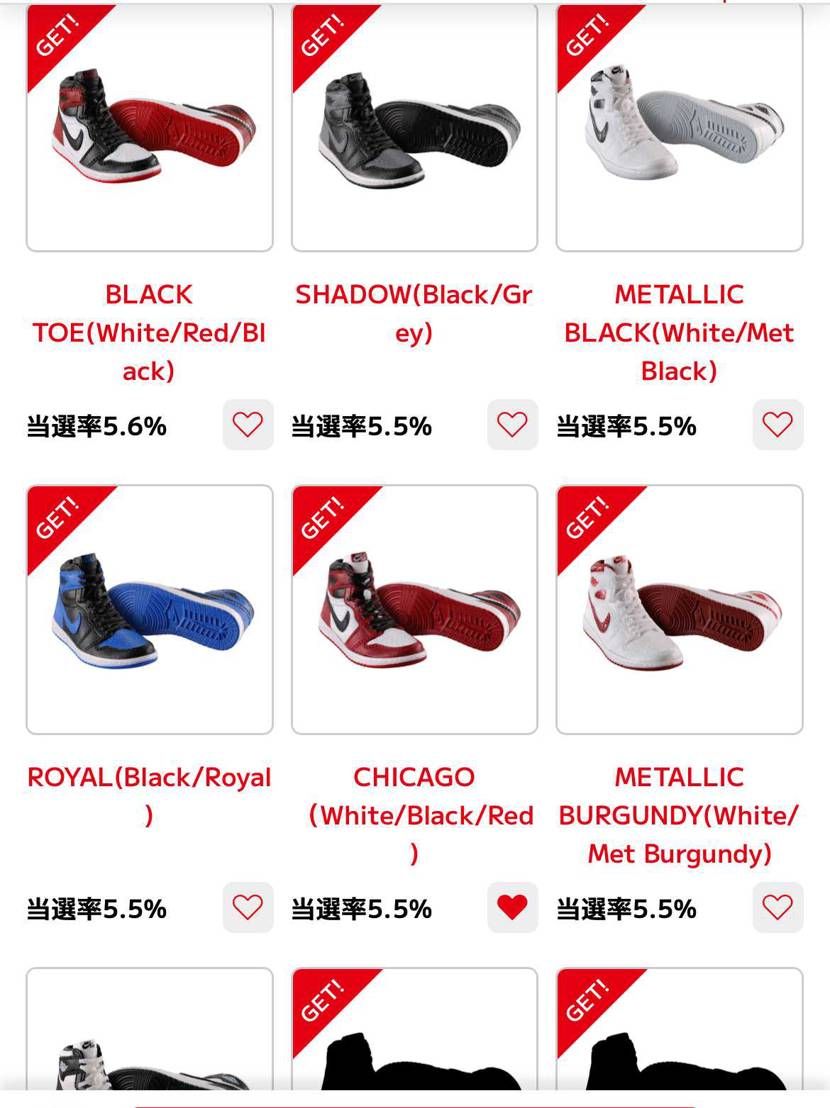Image resolution: width=830 pixels, height=1108 pixels.
Task: Open the ROYAL (Black/Royal) sneaker card
Action: pyautogui.click(x=149, y=610)
